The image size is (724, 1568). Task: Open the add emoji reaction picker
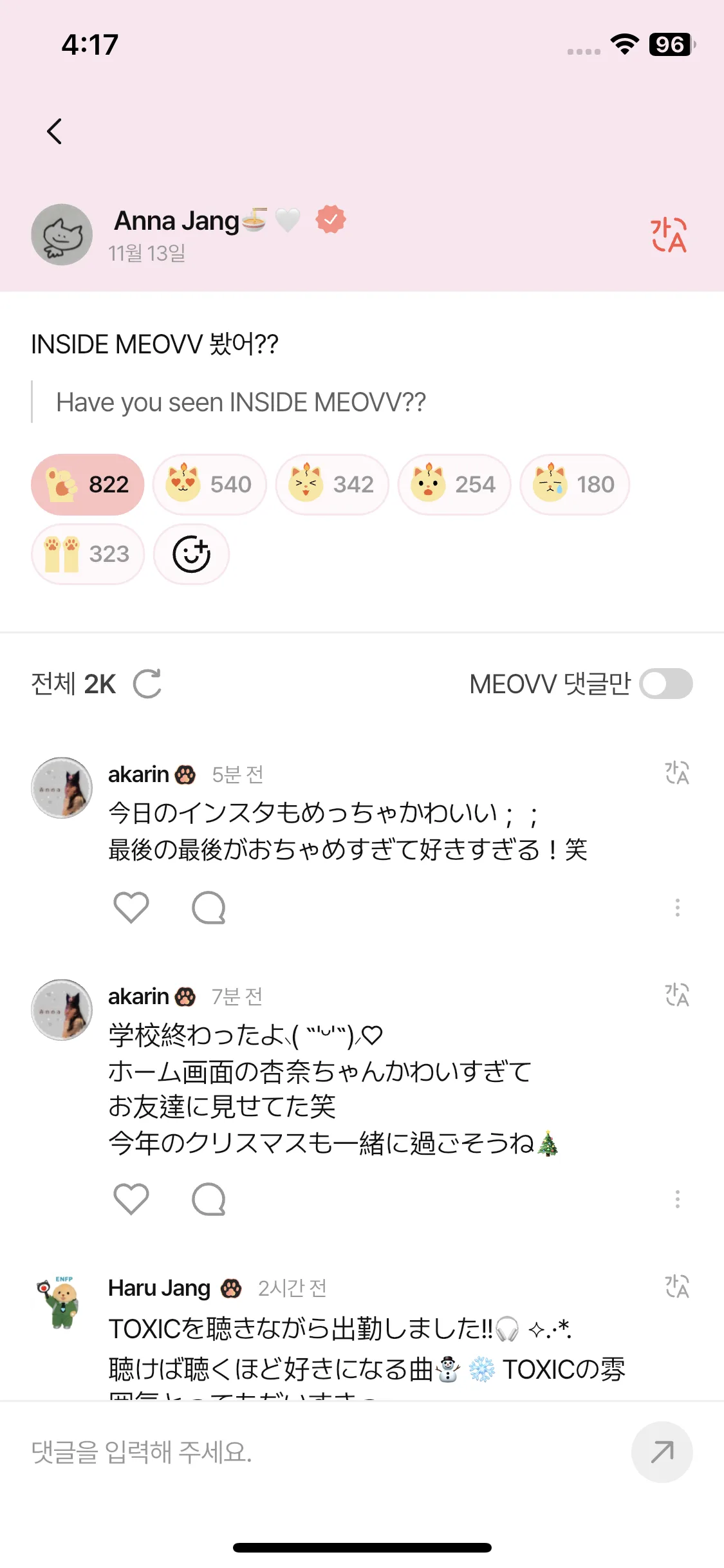click(x=191, y=554)
